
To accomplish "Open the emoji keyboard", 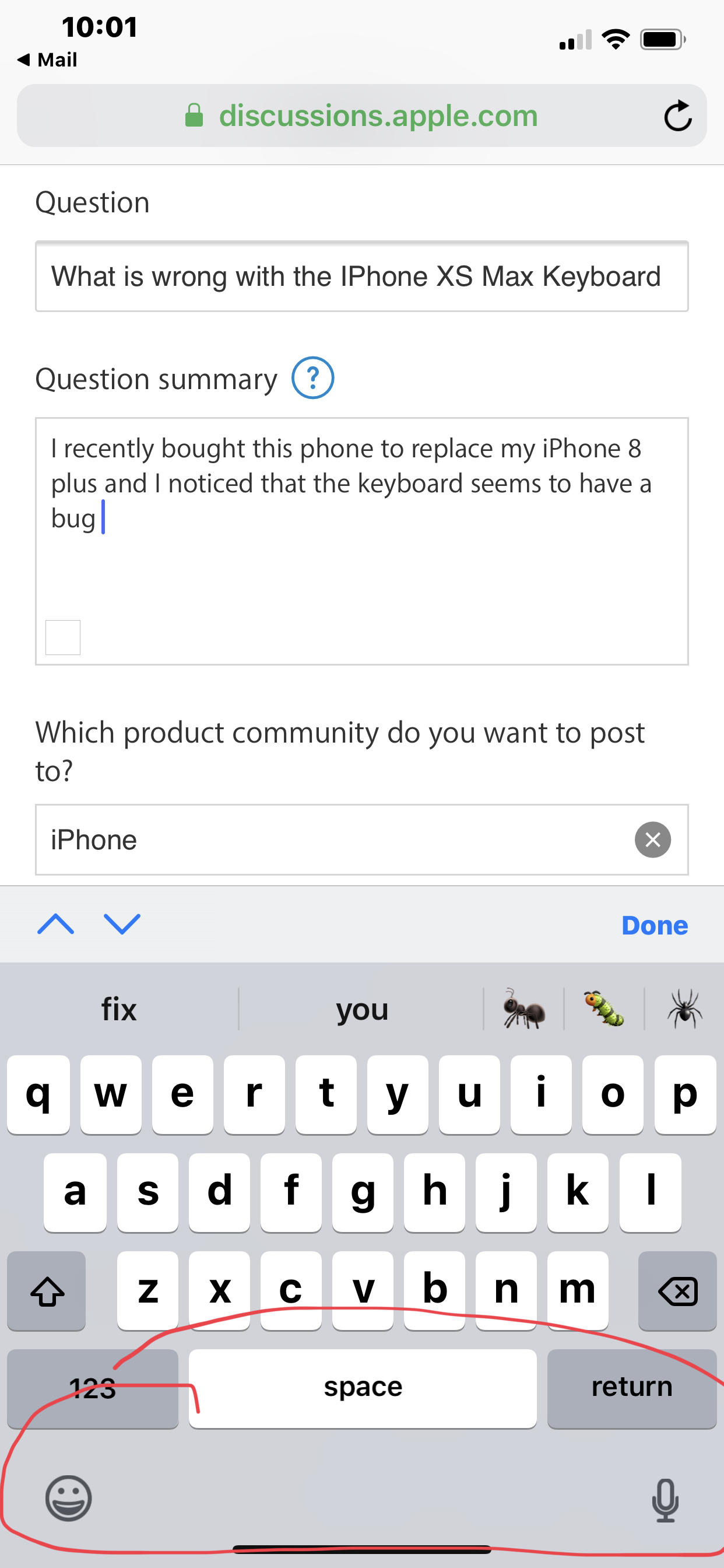I will [68, 1498].
